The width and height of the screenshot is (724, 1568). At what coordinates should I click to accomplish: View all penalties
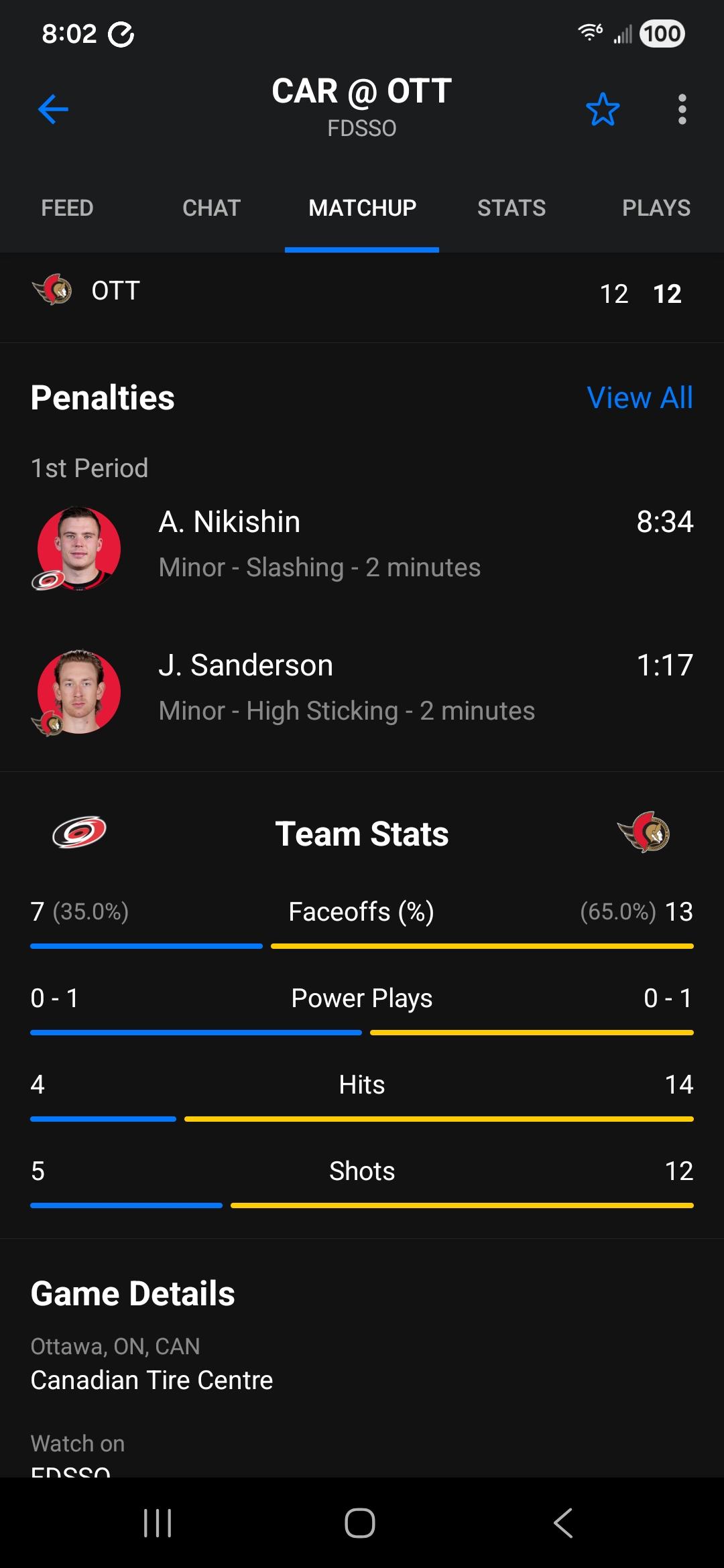point(639,398)
